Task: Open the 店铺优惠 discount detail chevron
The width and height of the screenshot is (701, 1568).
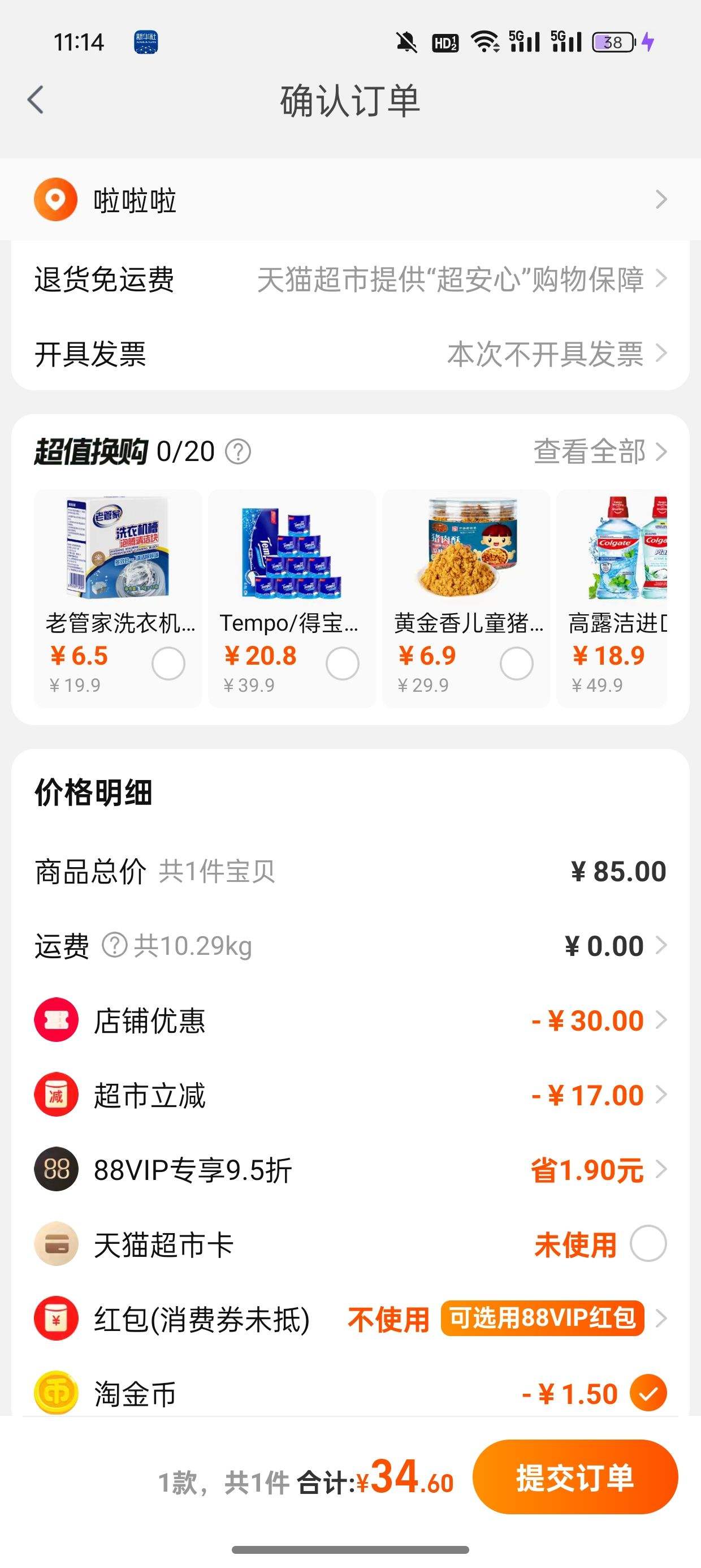Action: pos(662,1019)
